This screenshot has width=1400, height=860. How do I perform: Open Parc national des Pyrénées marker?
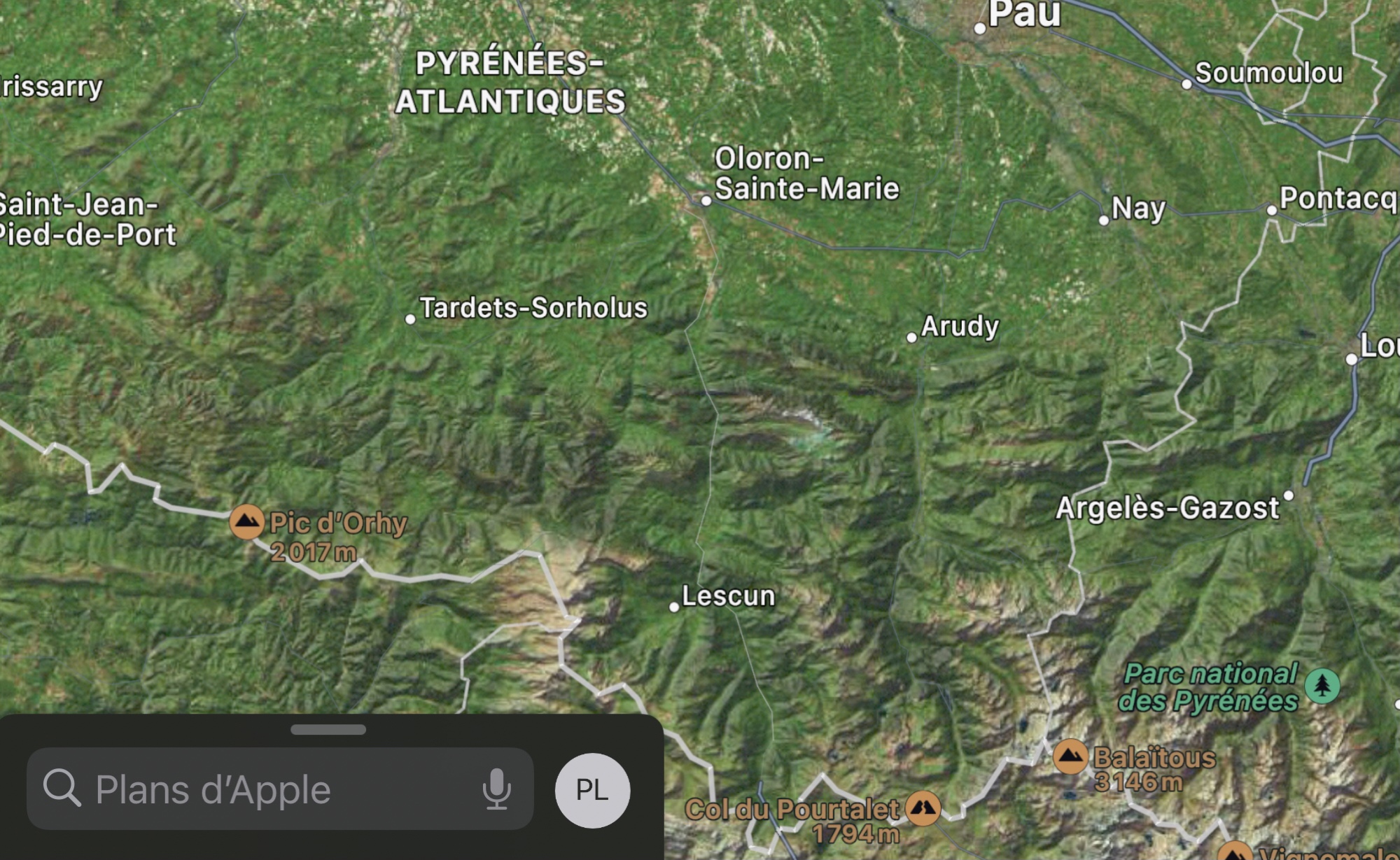[1322, 685]
